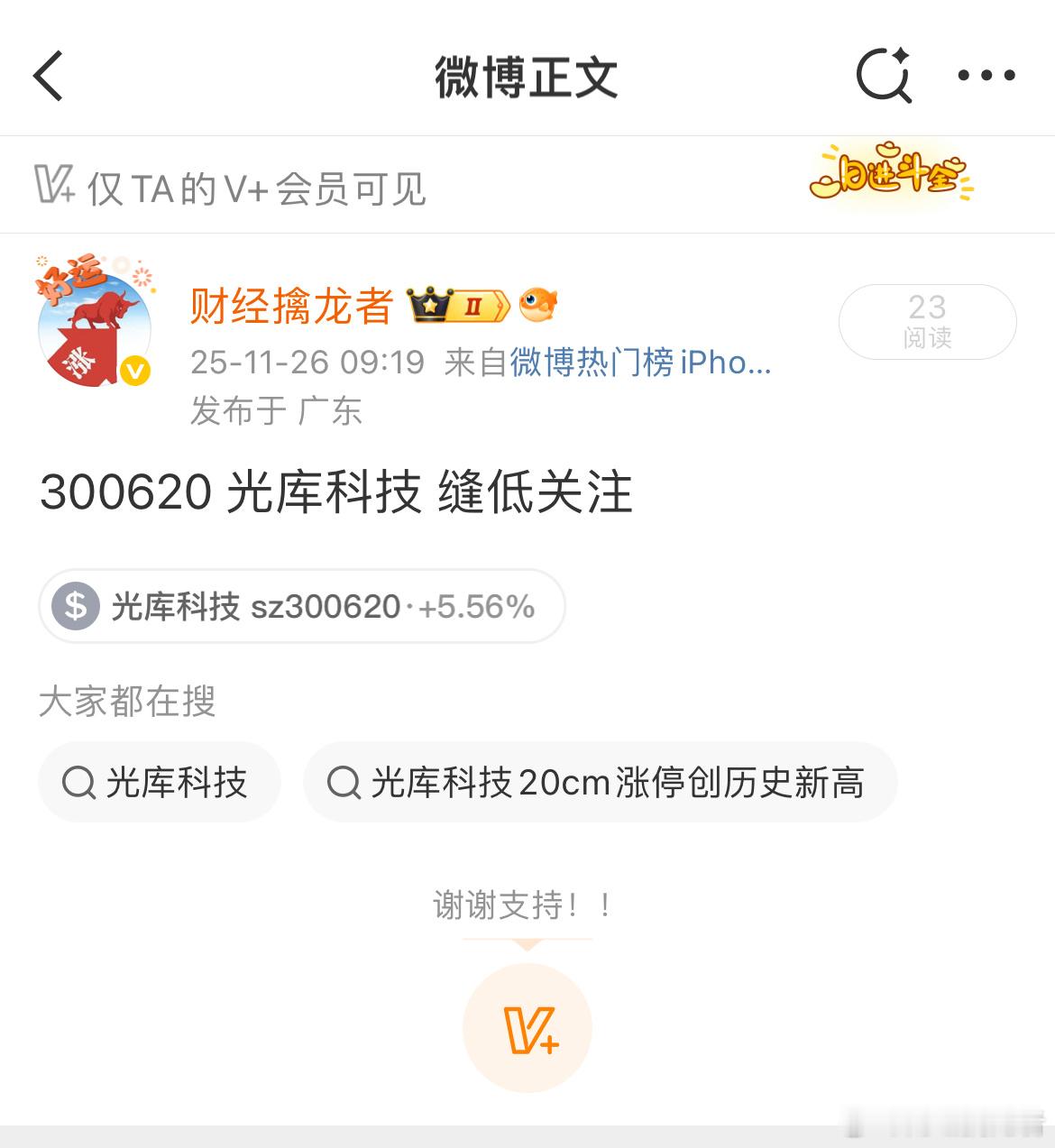Open 财经擒龙者 profile from username

click(x=291, y=307)
